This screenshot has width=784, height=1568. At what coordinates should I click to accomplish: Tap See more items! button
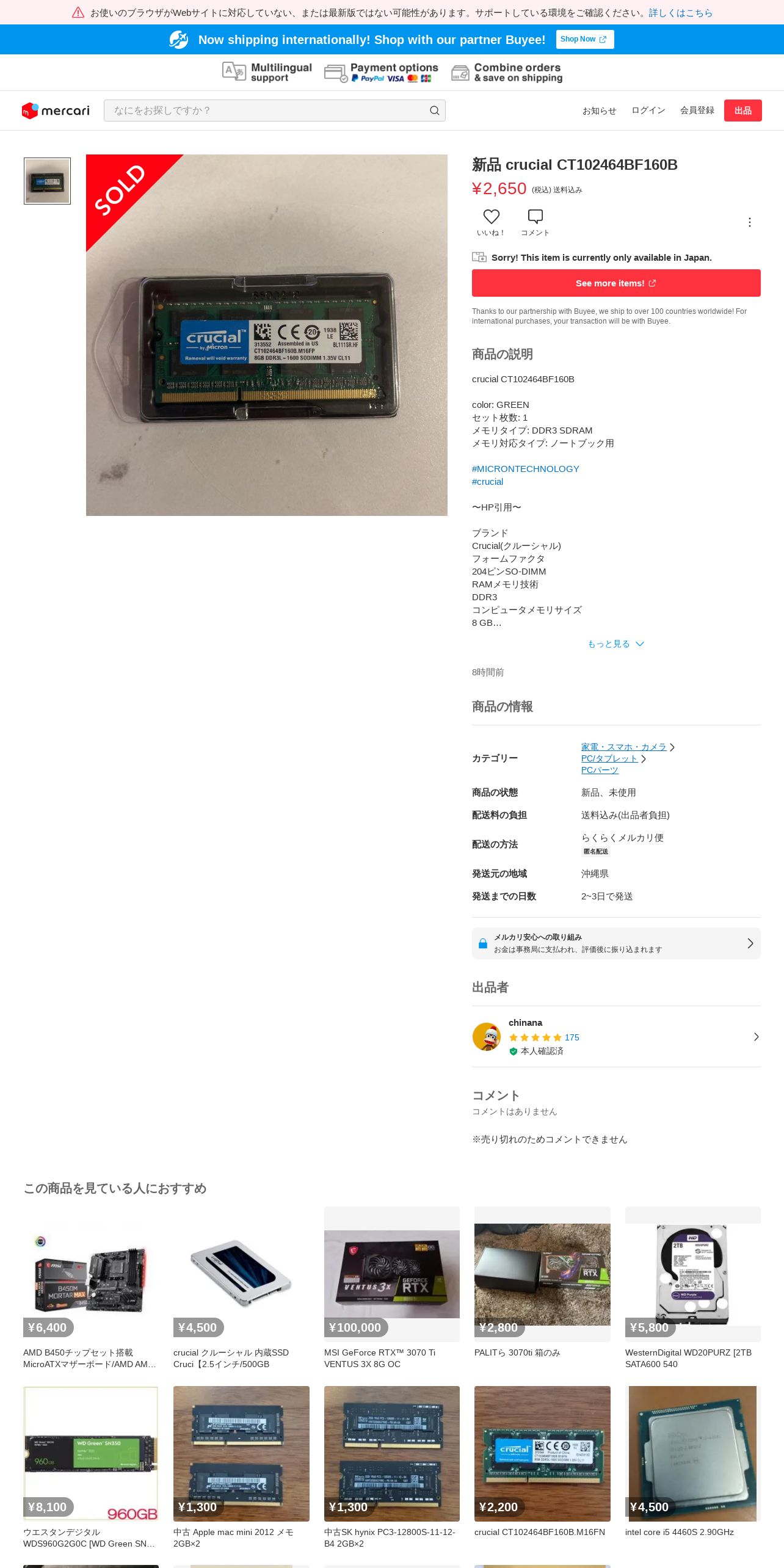(x=616, y=283)
